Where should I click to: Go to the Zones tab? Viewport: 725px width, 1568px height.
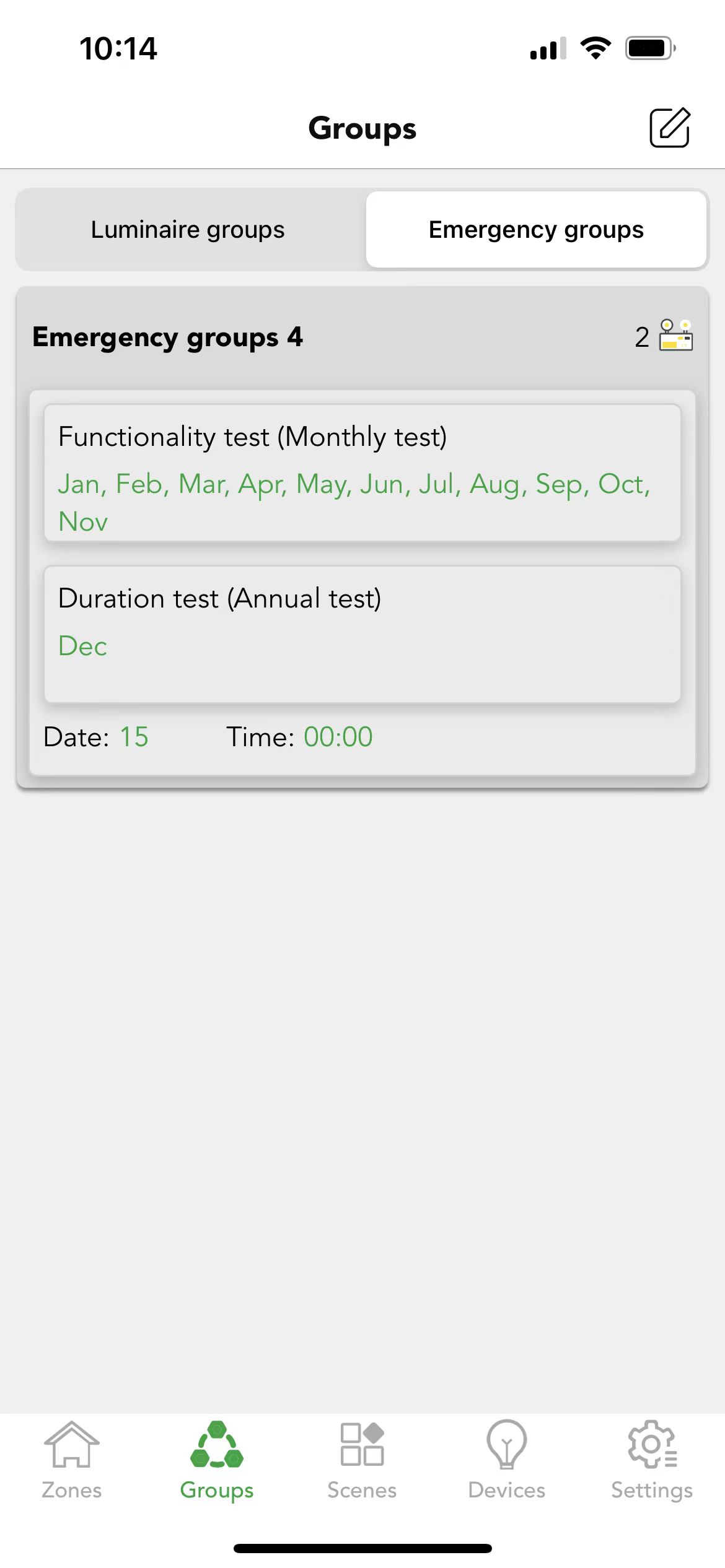(x=72, y=1460)
